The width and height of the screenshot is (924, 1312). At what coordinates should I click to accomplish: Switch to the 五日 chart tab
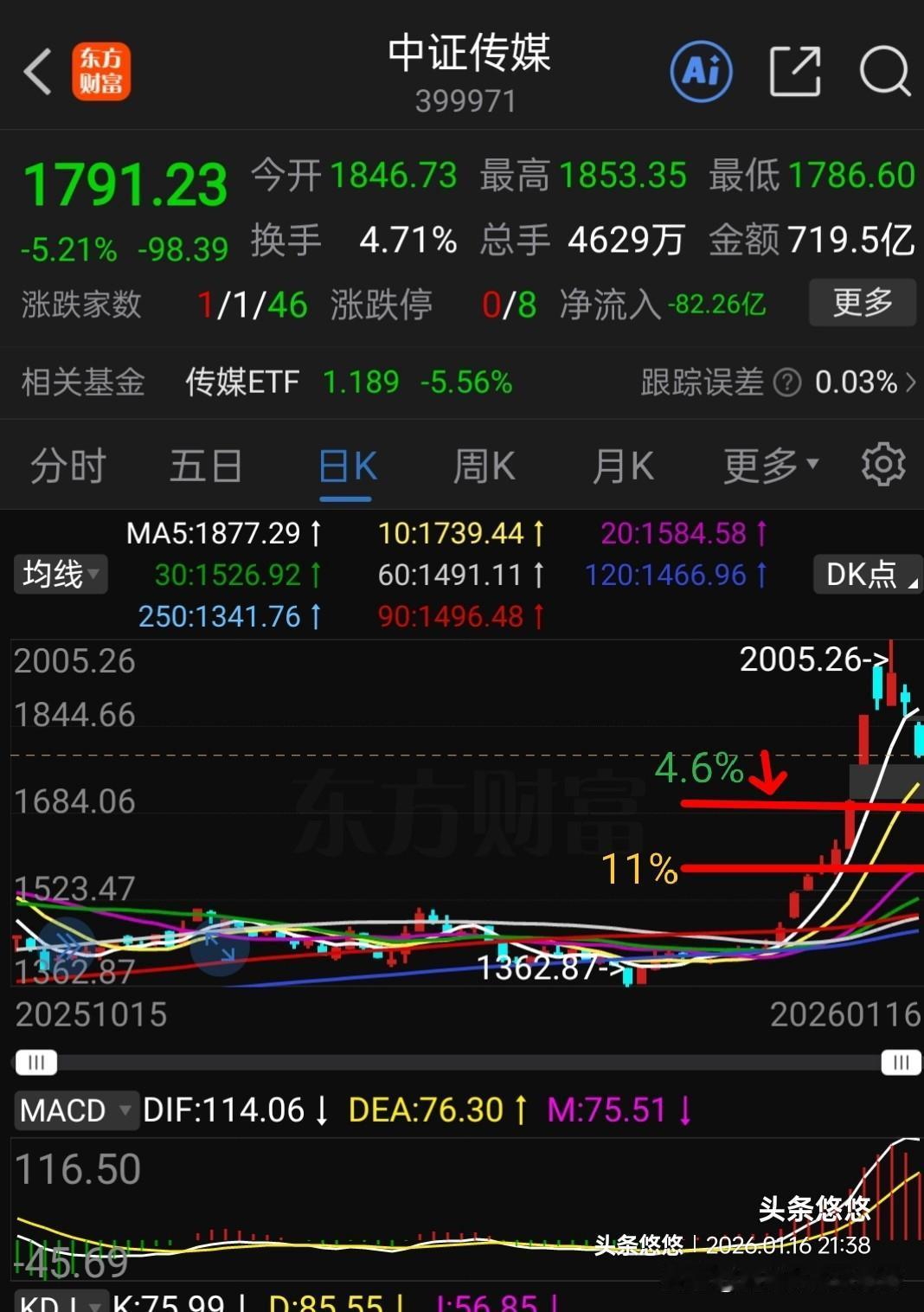coord(205,466)
